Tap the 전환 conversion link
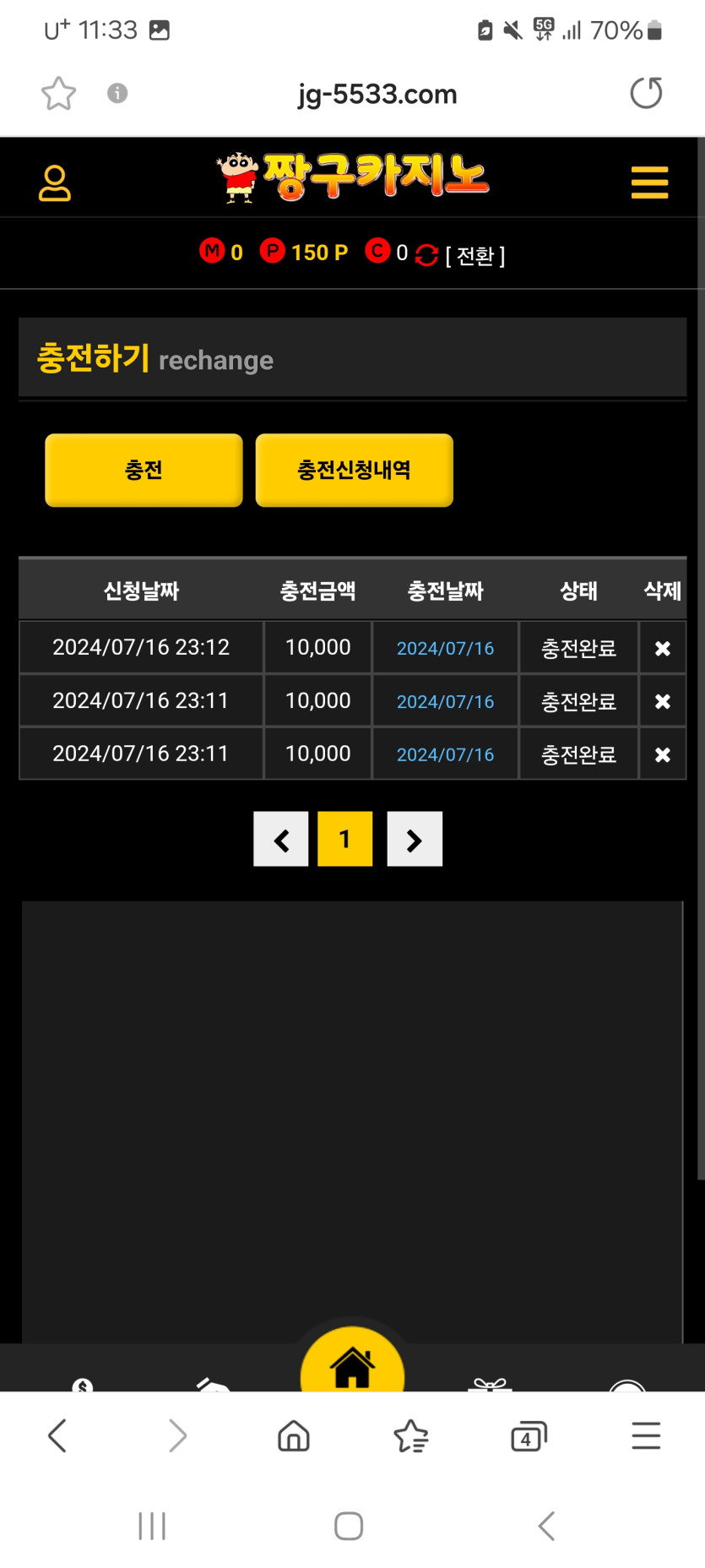This screenshot has height=1568, width=705. [475, 255]
